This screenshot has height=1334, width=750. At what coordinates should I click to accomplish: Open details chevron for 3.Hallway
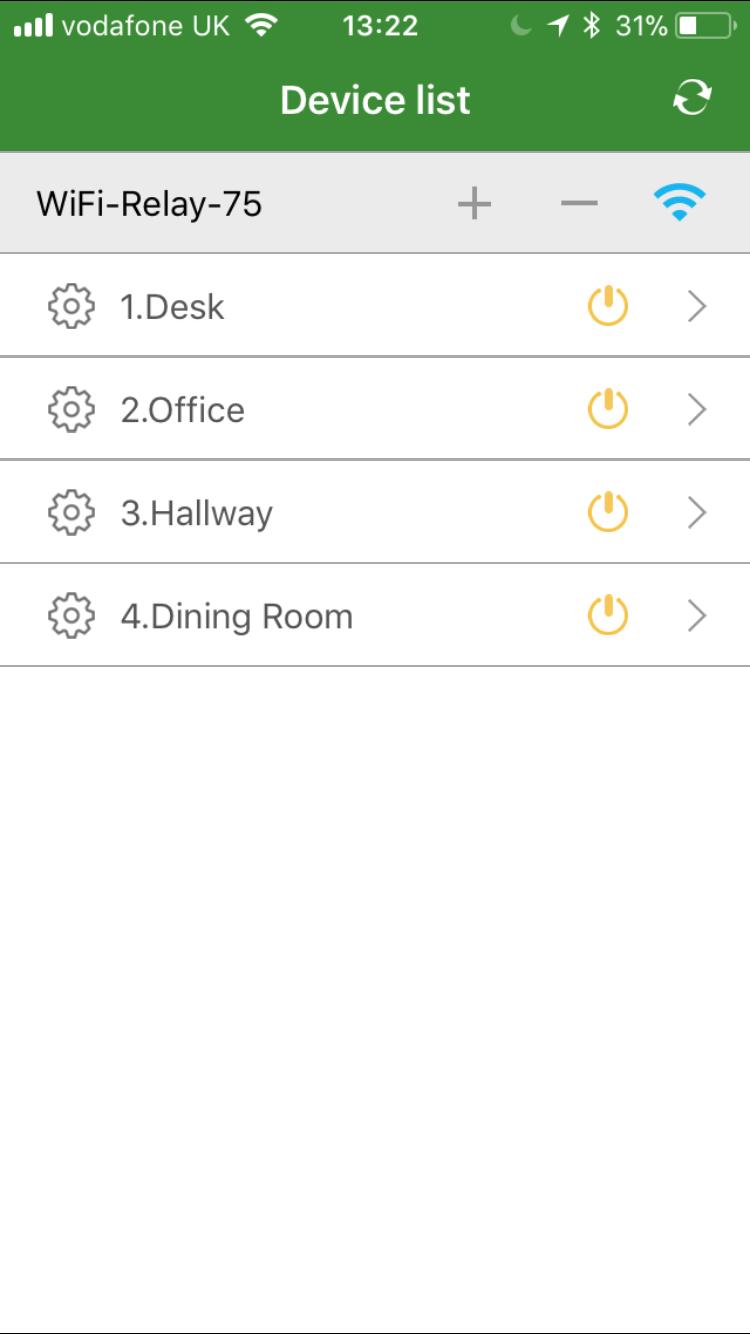click(x=697, y=513)
